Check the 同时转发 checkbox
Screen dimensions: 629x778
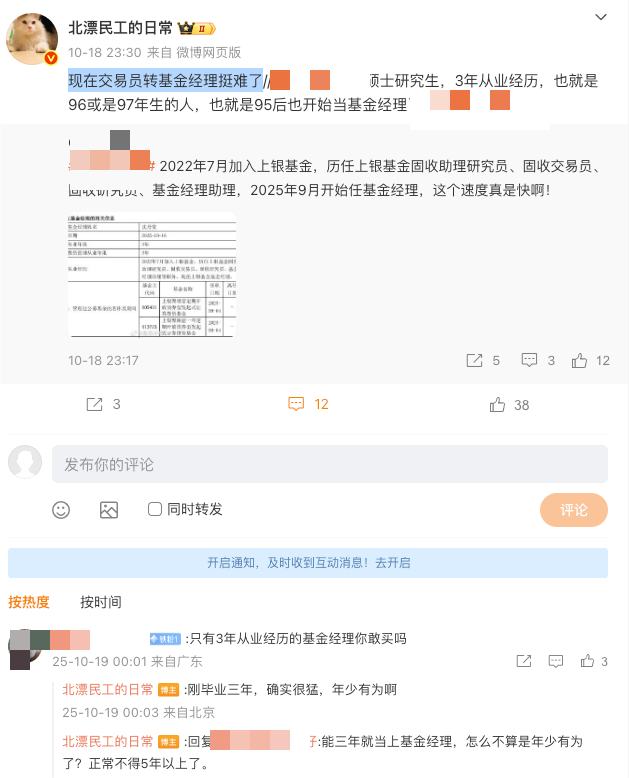click(155, 509)
